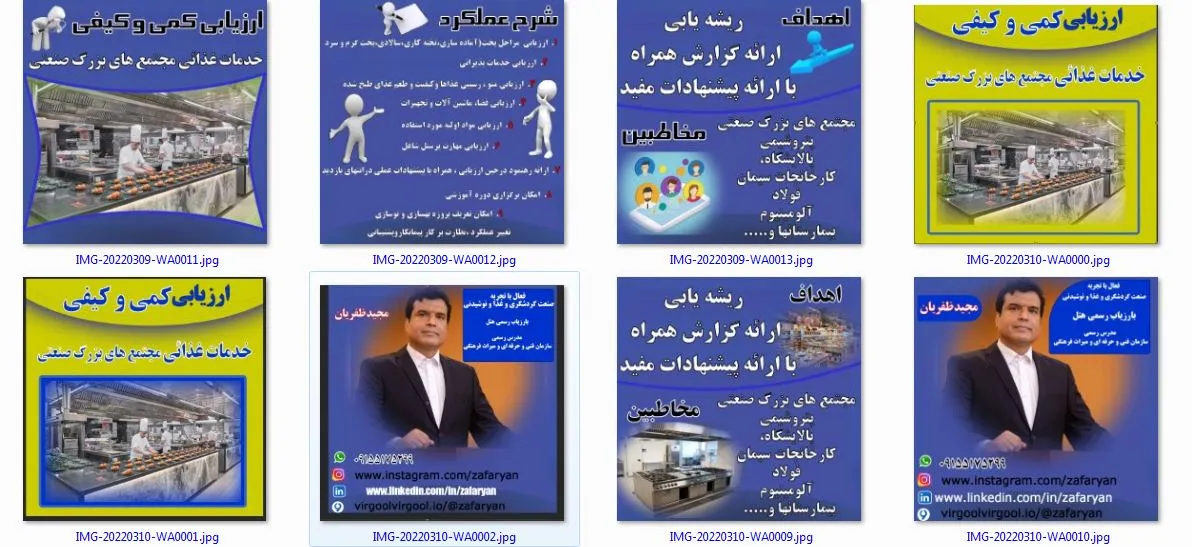Viewport: 1192px width, 547px height.
Task: Select file IMG-20220310-WA0000.jpg
Action: (1037, 124)
